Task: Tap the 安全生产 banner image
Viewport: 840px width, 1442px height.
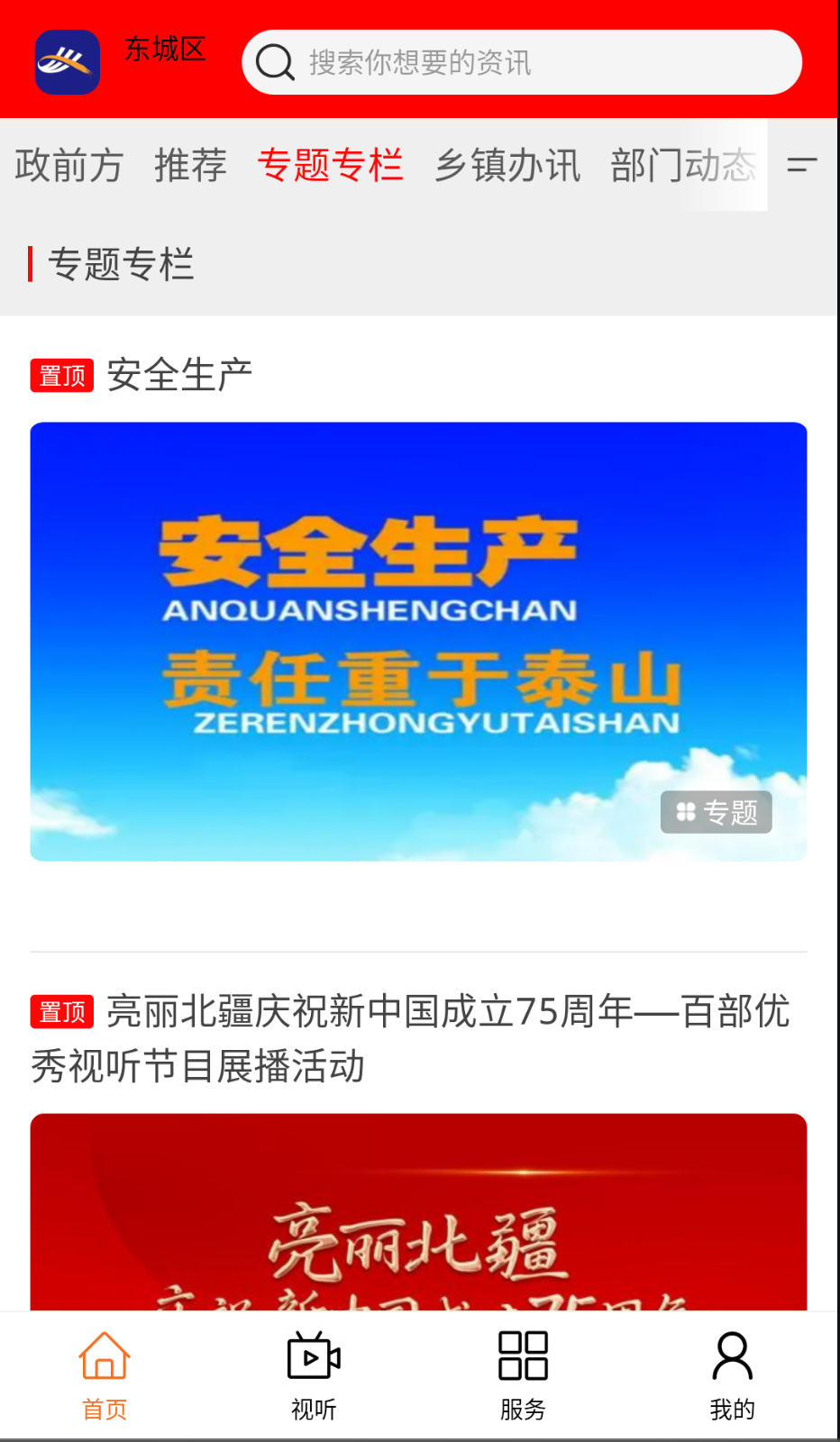Action: [x=419, y=642]
